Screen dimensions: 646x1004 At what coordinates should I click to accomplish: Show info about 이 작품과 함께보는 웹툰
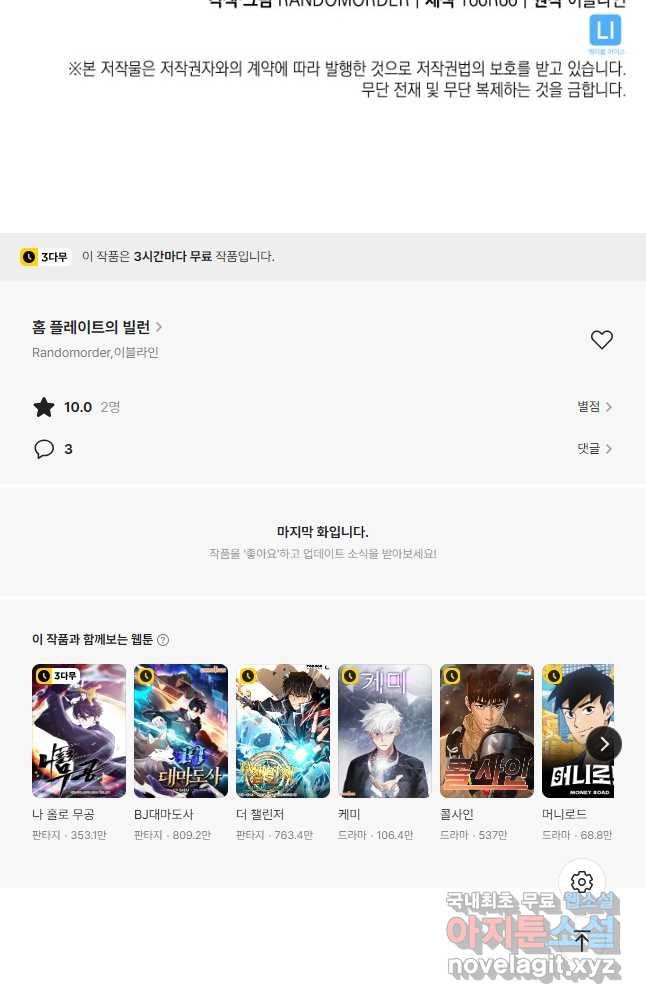click(163, 640)
